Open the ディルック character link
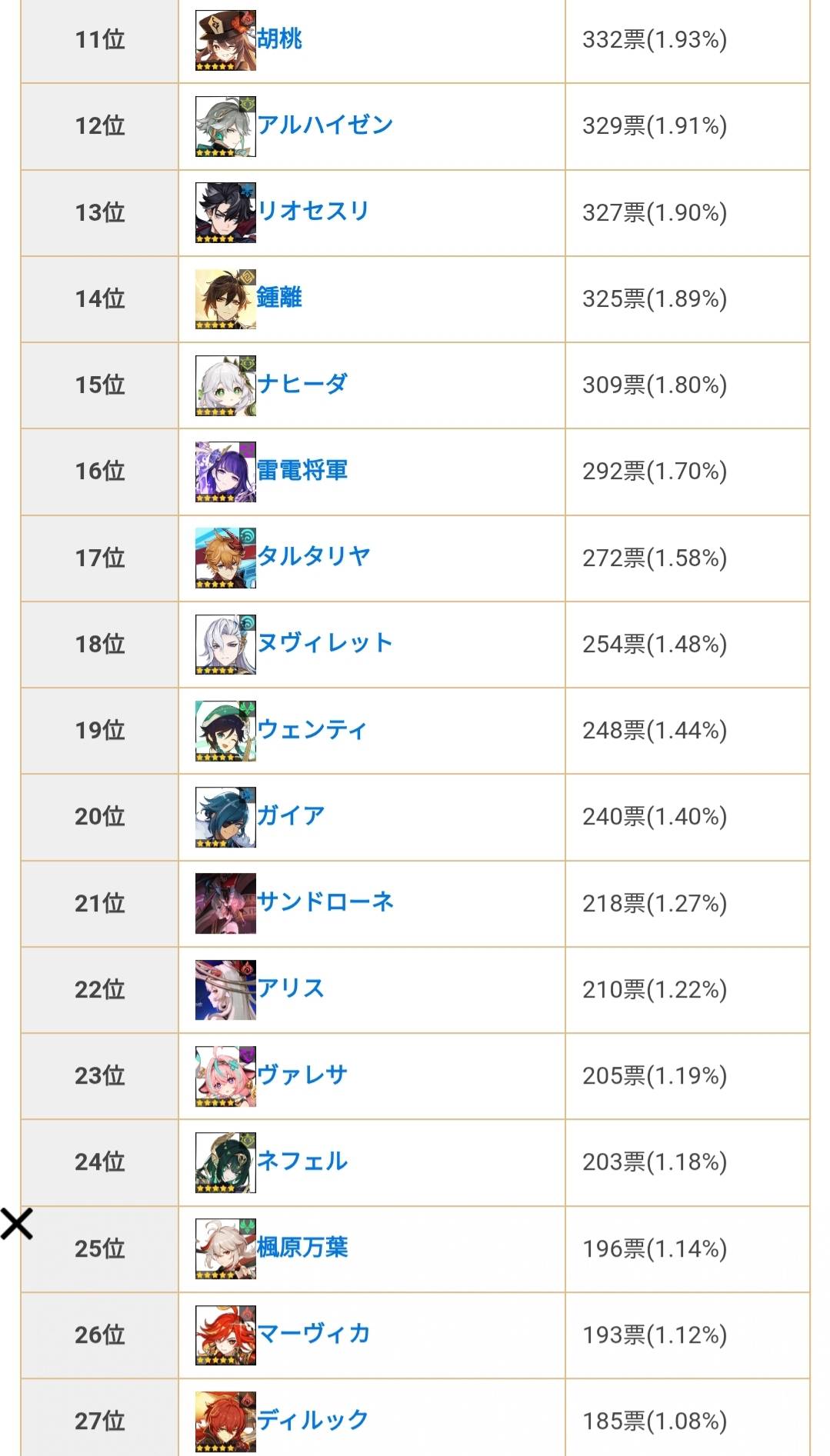The width and height of the screenshot is (830, 1456). 312,1420
